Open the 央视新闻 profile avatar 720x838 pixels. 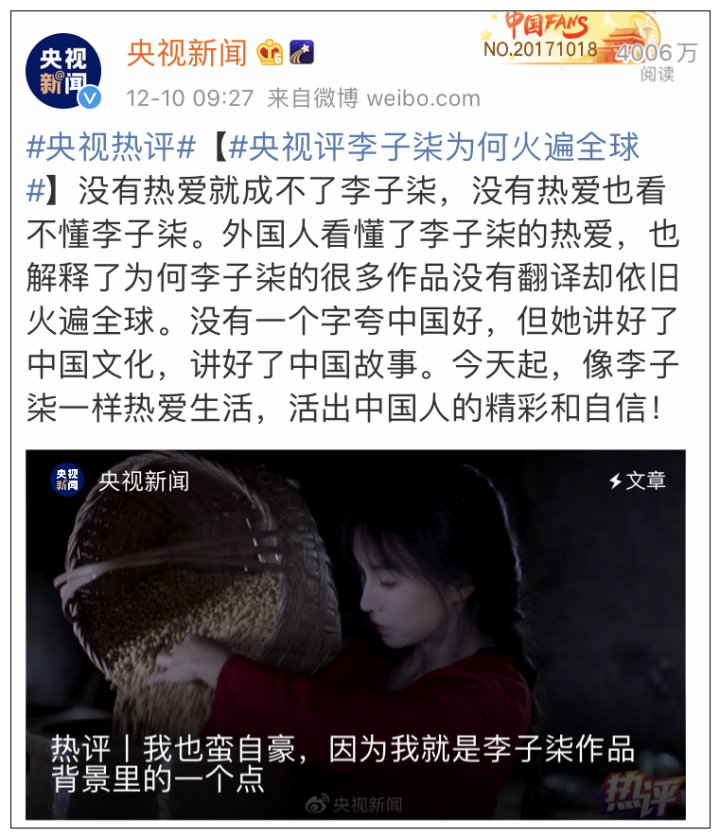point(63,69)
